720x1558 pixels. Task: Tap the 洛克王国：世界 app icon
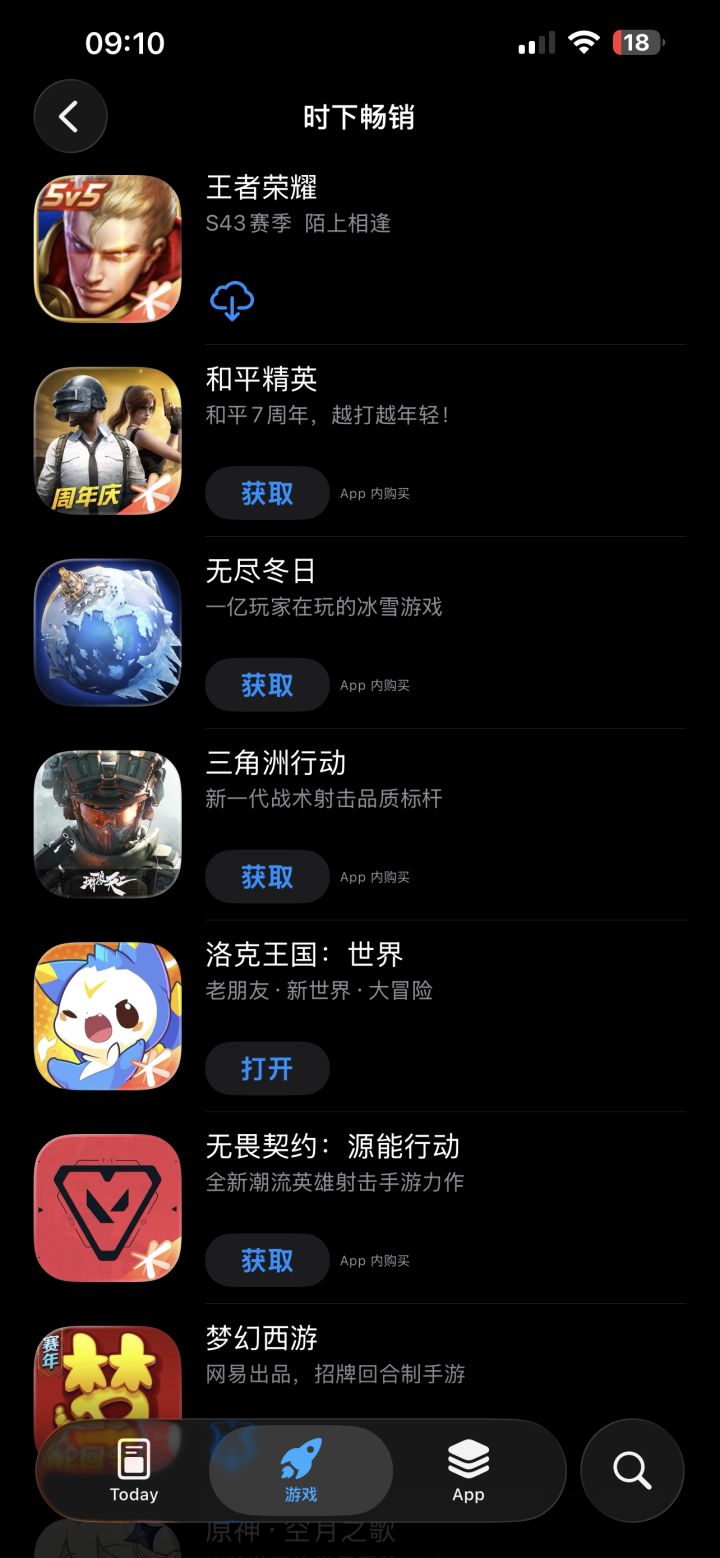tap(106, 1015)
